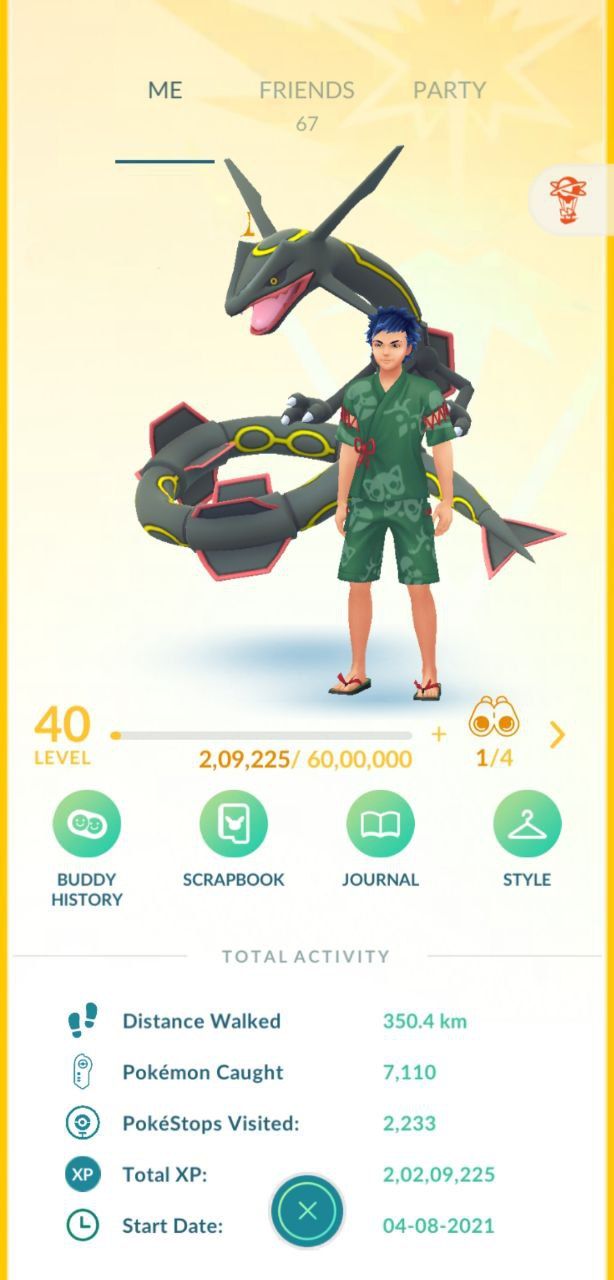
Task: Open Style to customize avatar
Action: point(527,825)
